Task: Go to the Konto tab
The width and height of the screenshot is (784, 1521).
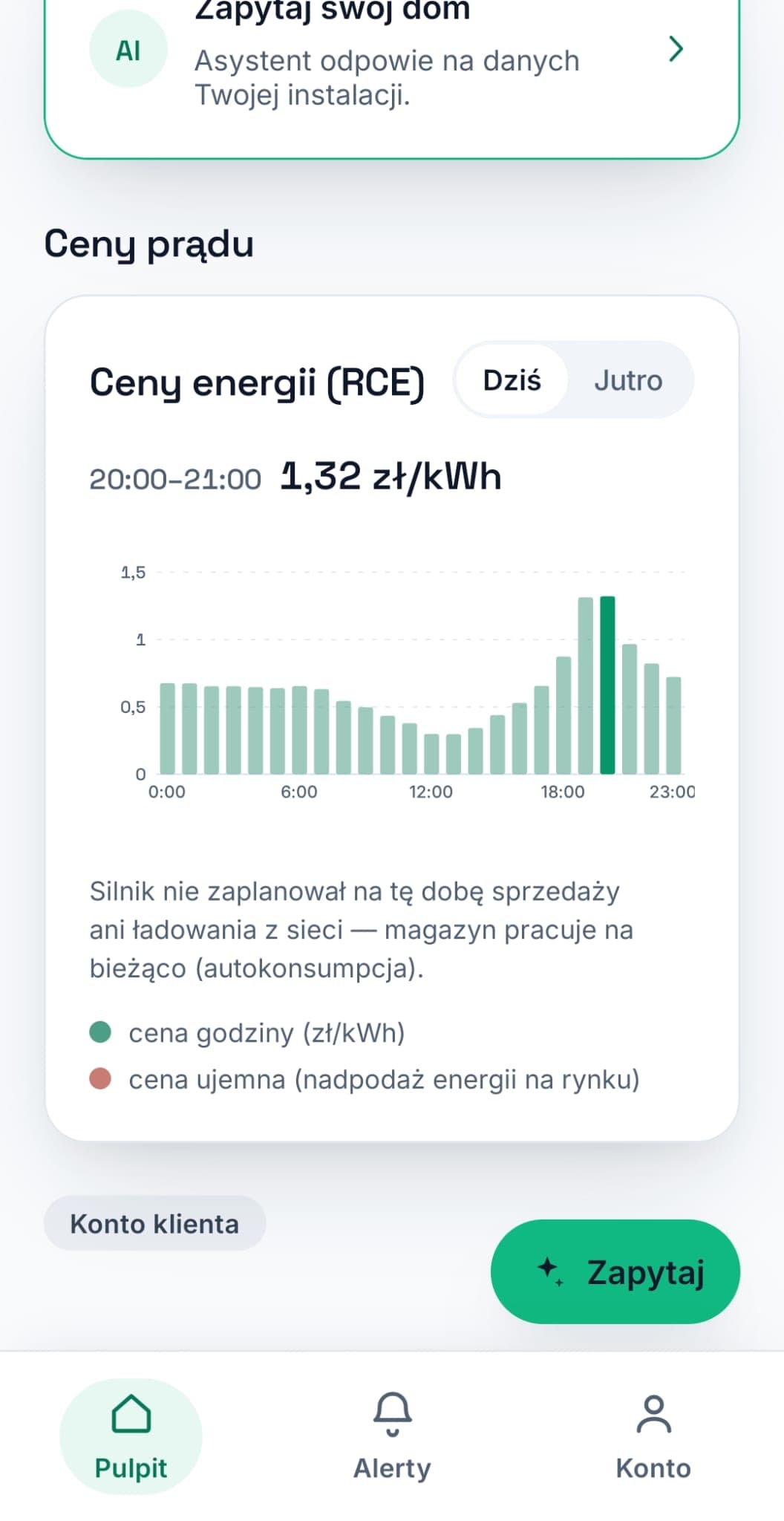Action: tap(653, 1436)
